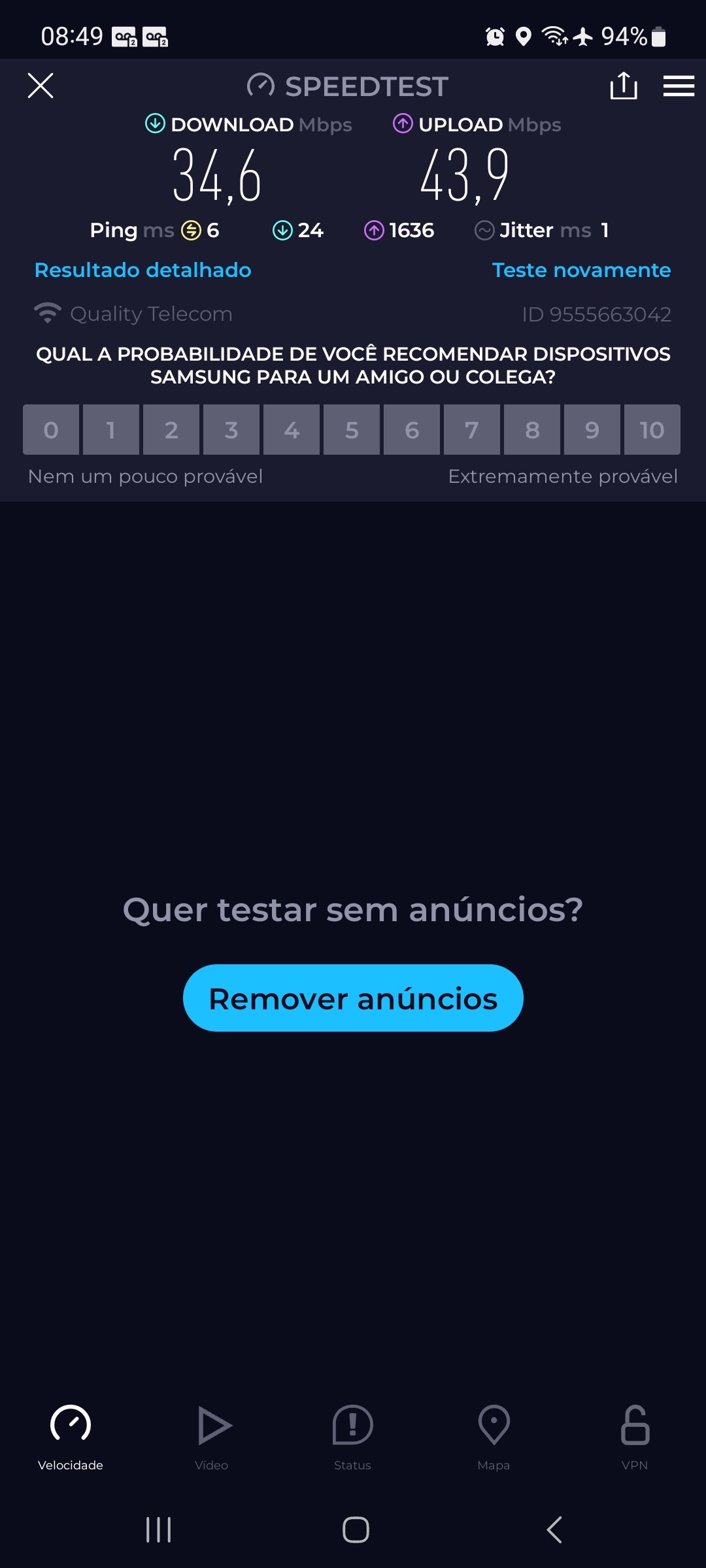Select rating 5 for Samsung devices
Viewport: 706px width, 1568px height.
tap(352, 430)
